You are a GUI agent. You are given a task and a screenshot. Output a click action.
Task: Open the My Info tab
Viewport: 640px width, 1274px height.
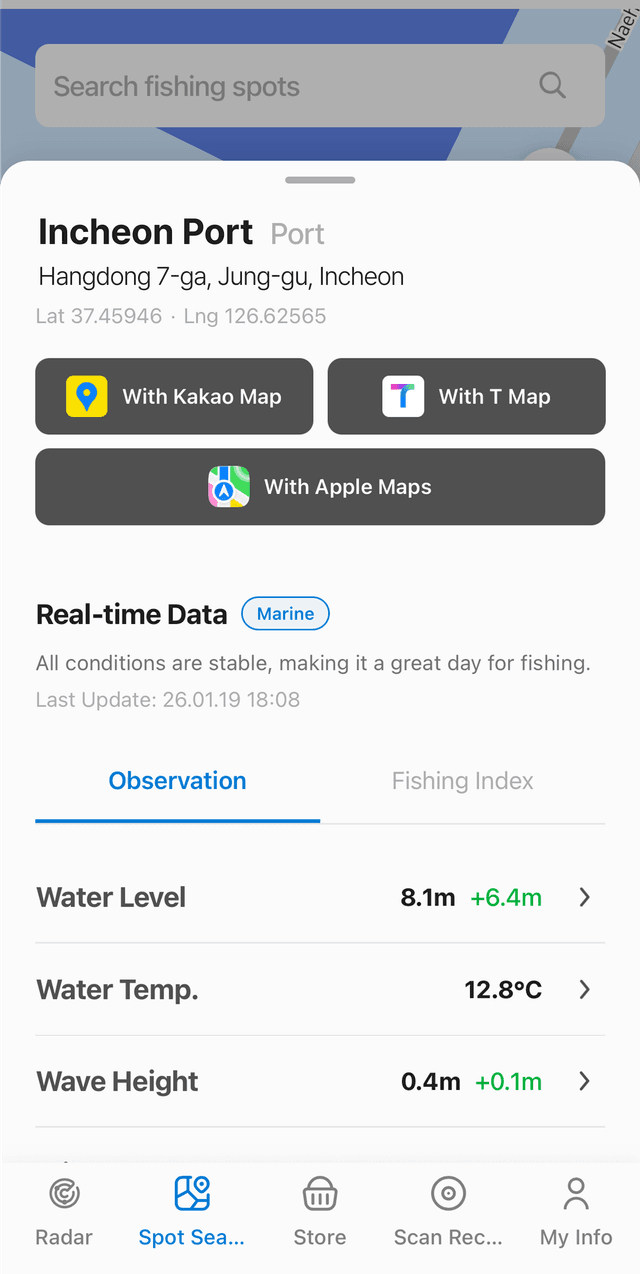coord(576,1211)
